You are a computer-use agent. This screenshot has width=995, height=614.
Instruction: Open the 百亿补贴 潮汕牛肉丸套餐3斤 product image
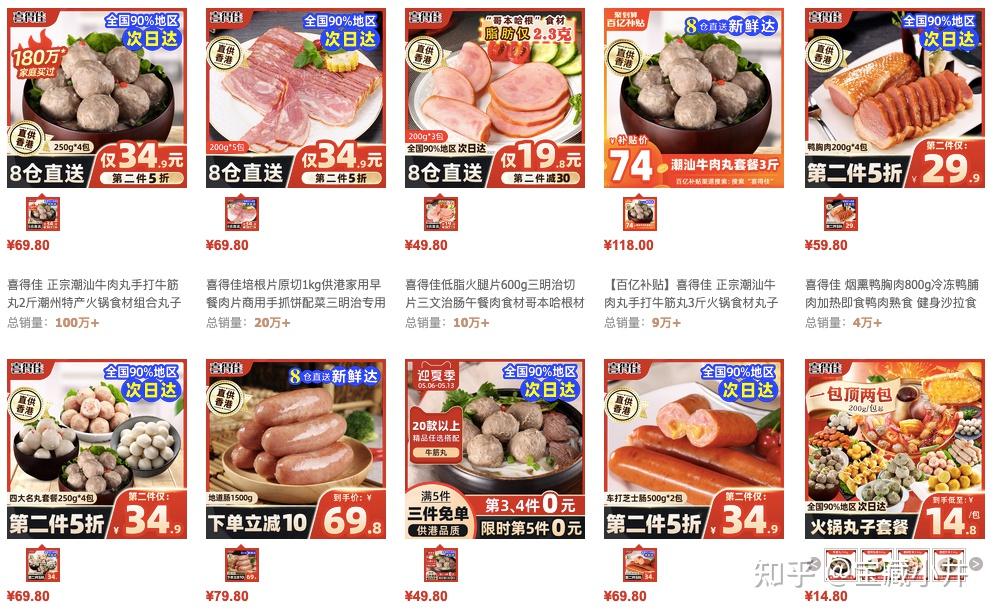pyautogui.click(x=694, y=98)
